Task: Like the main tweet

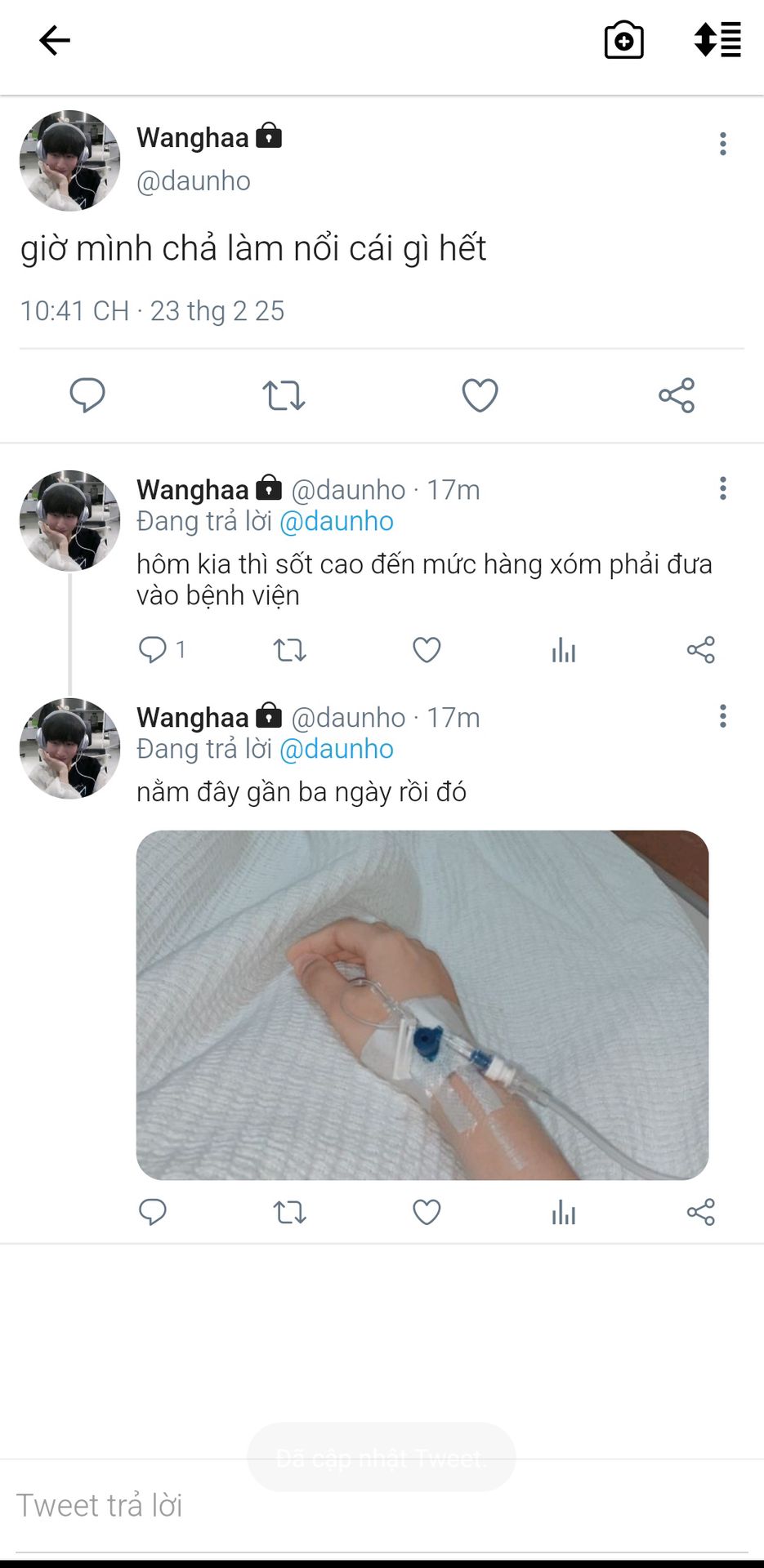Action: click(x=480, y=395)
